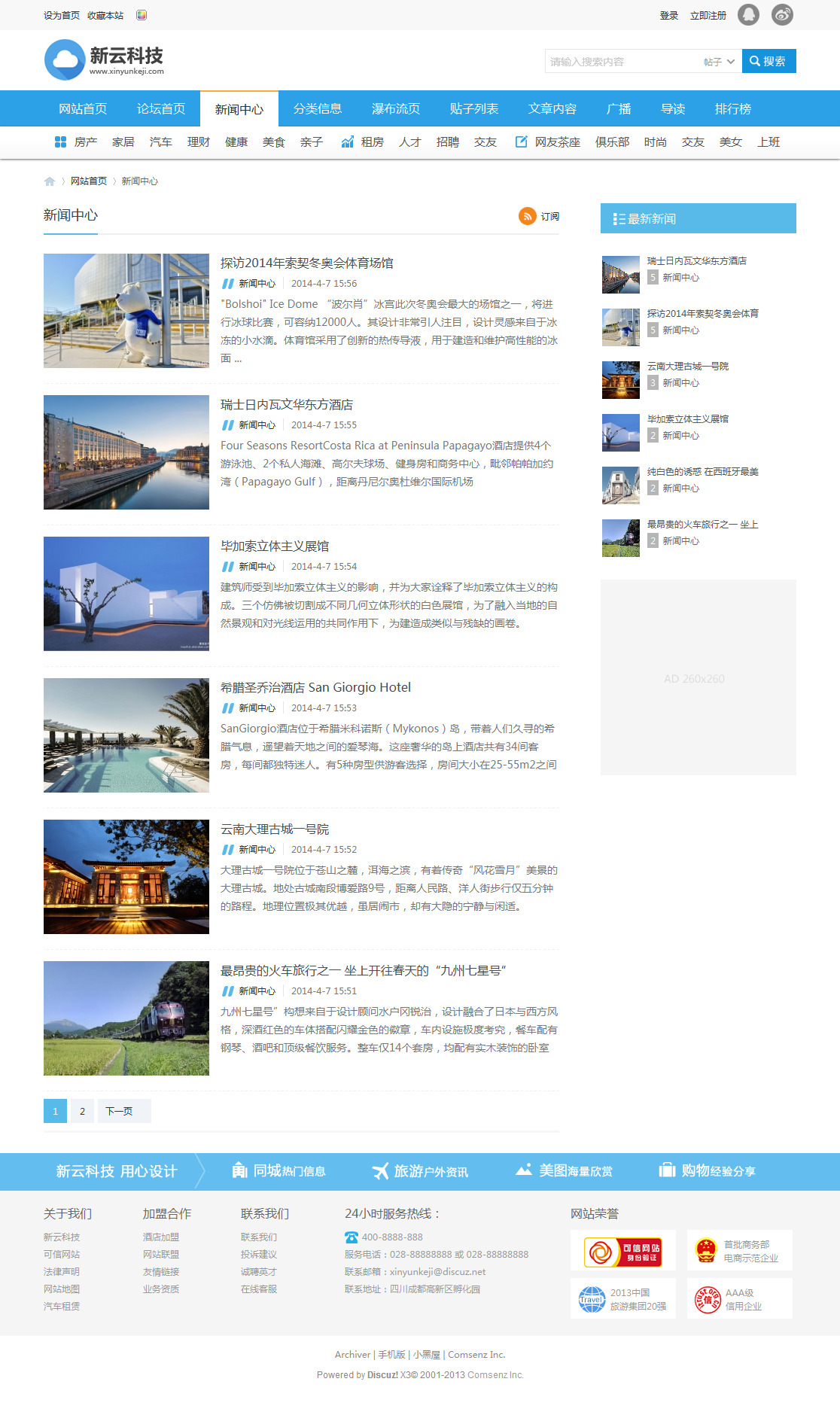This screenshot has width=840, height=1409.
Task: Open the 登录 link
Action: (668, 16)
